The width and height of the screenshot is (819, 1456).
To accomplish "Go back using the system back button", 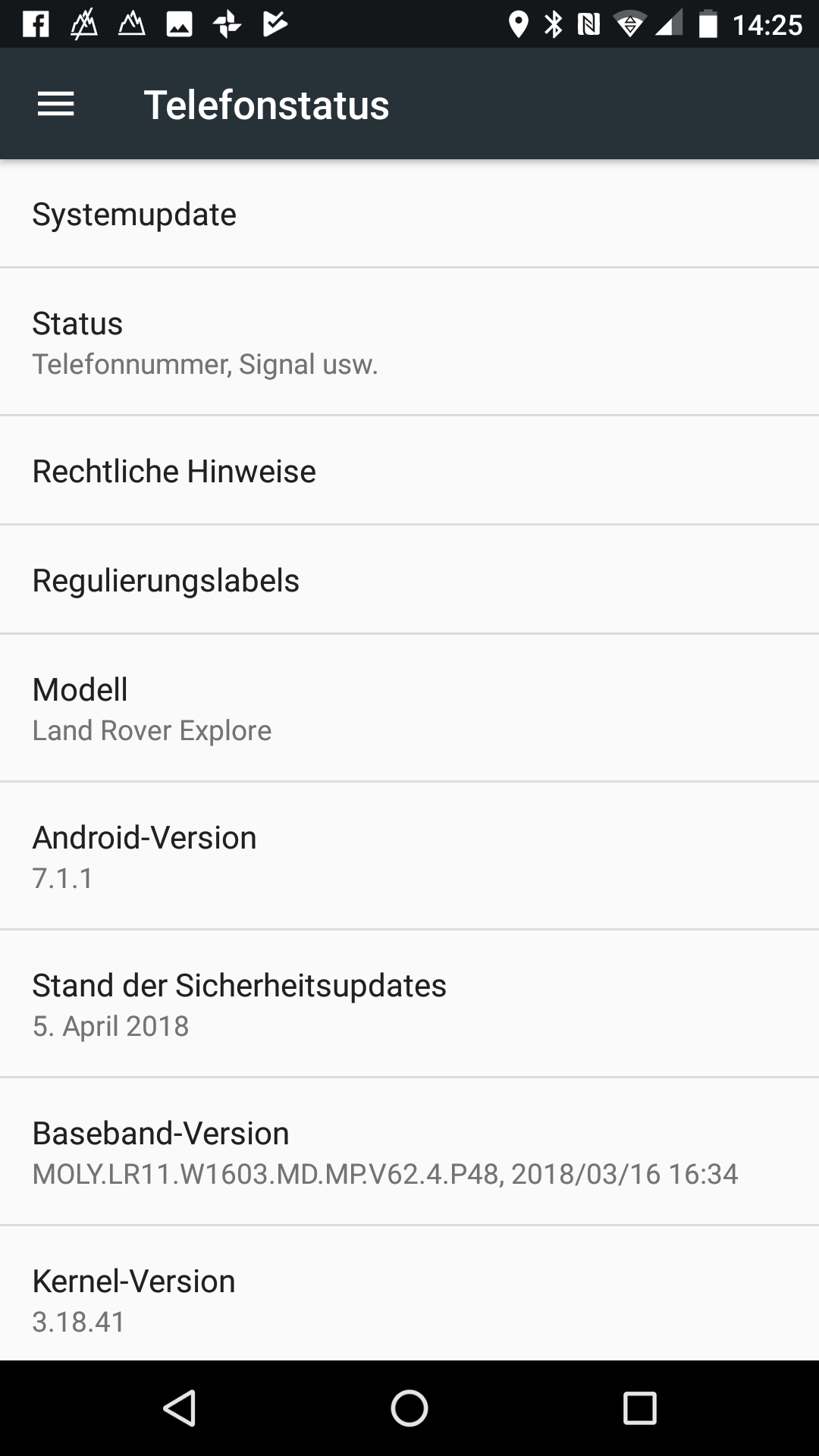I will (180, 1408).
